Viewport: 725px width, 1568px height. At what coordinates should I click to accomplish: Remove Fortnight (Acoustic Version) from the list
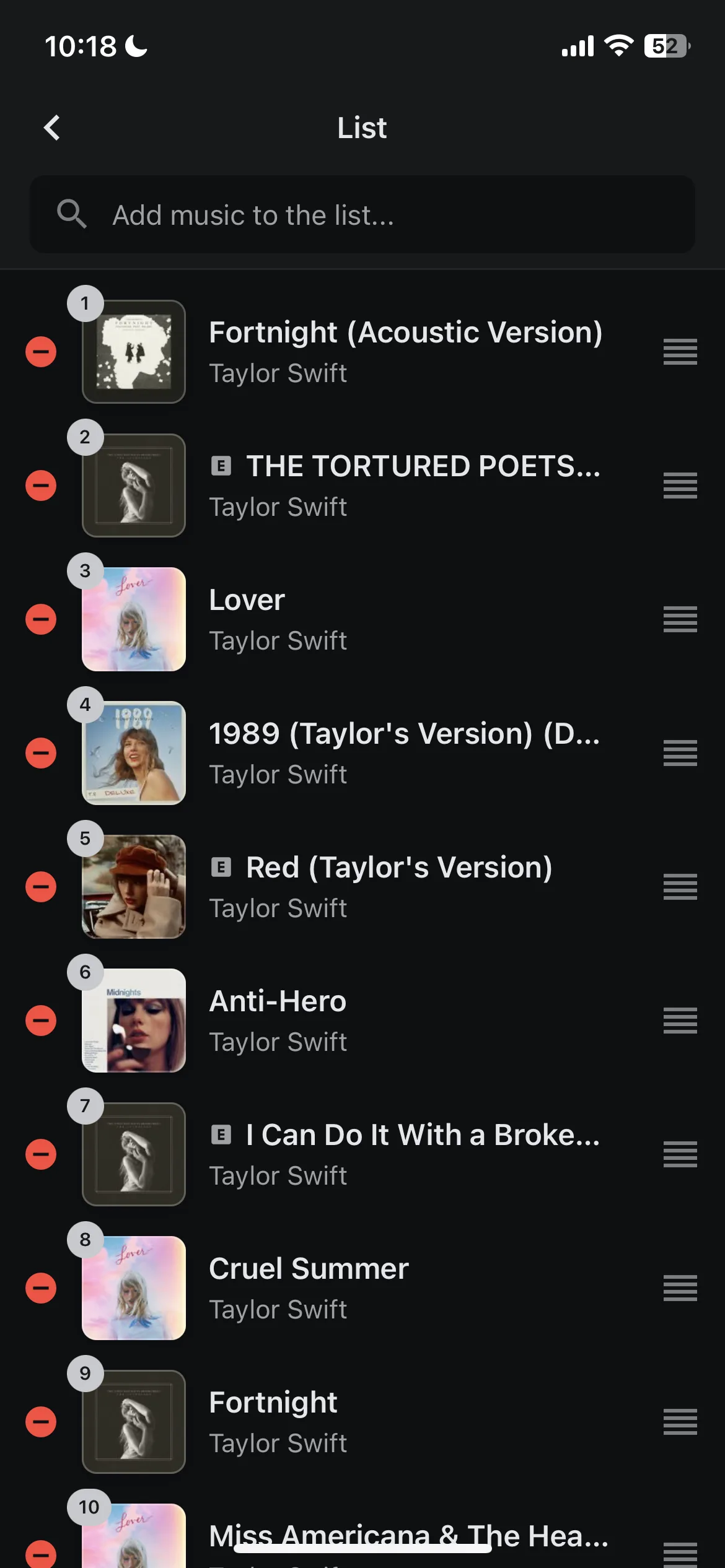coord(41,352)
